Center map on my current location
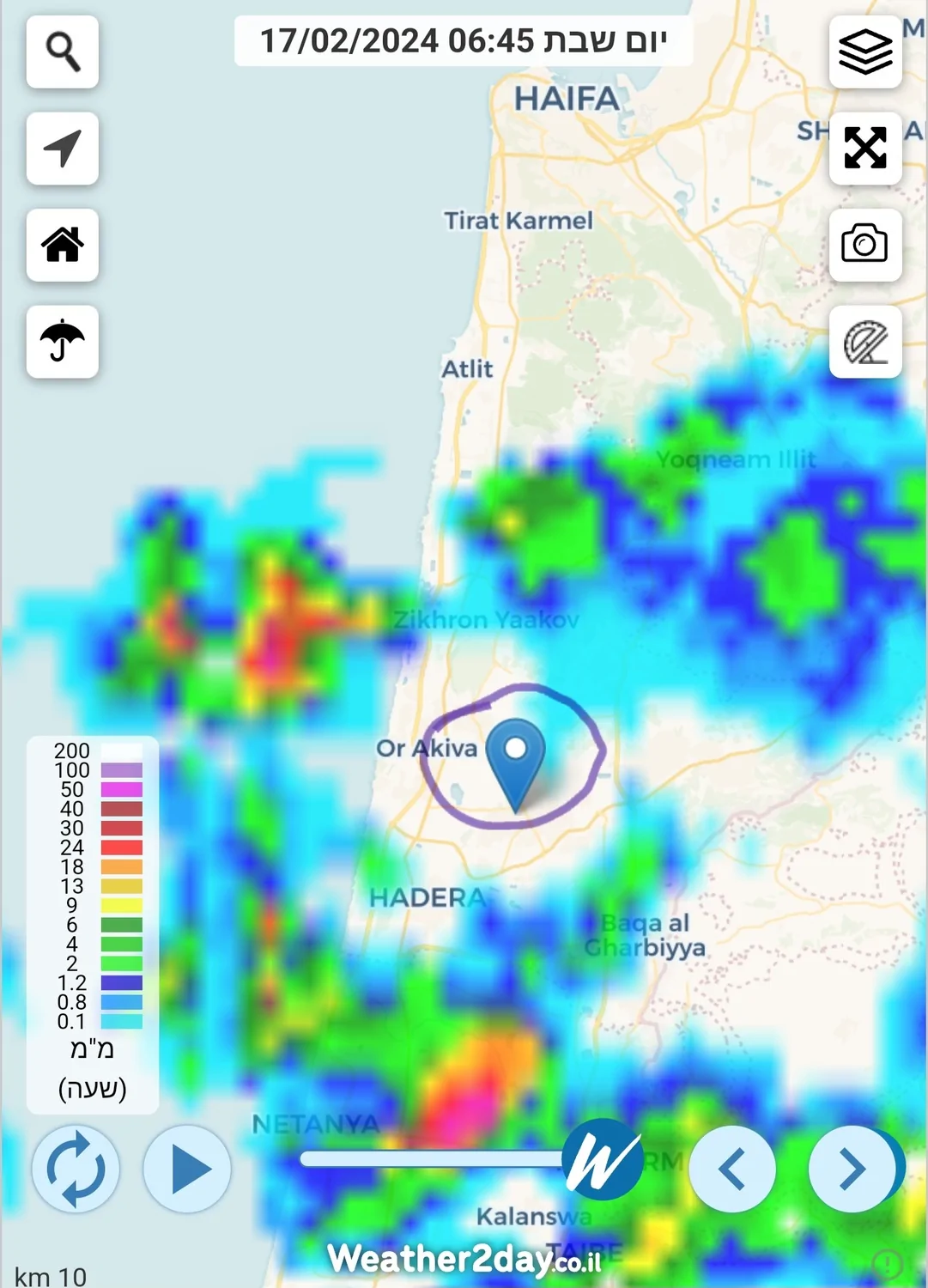 point(63,149)
